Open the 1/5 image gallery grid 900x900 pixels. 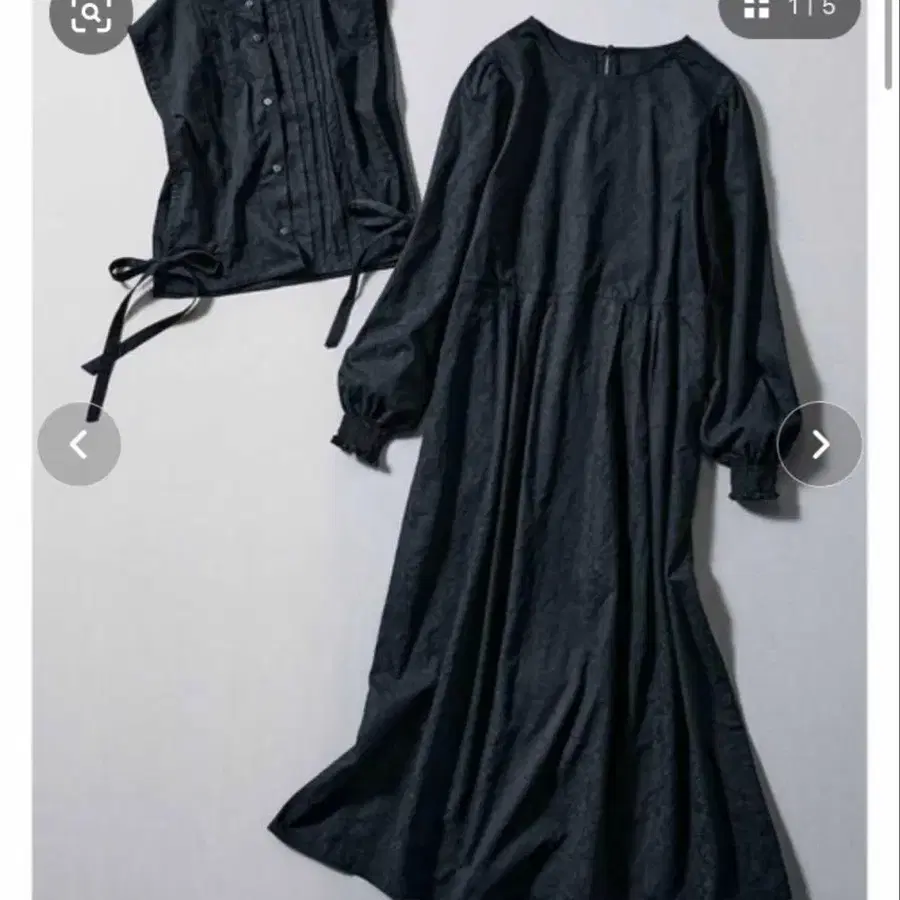click(790, 10)
